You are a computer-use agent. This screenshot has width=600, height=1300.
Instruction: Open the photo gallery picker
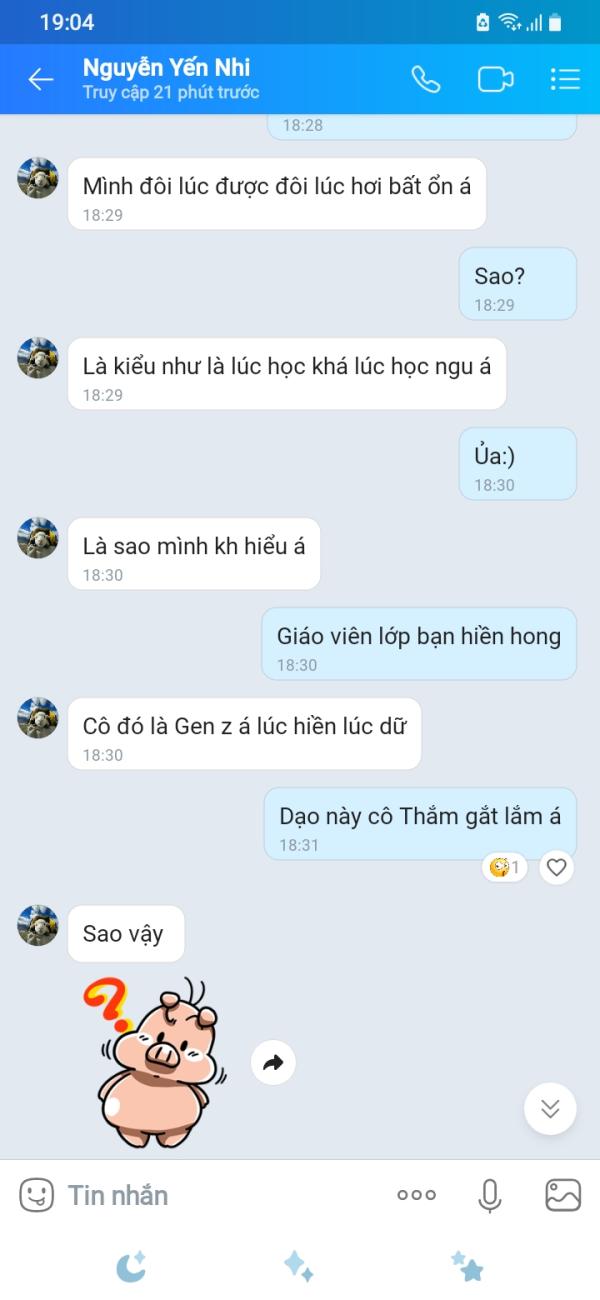(x=563, y=1195)
